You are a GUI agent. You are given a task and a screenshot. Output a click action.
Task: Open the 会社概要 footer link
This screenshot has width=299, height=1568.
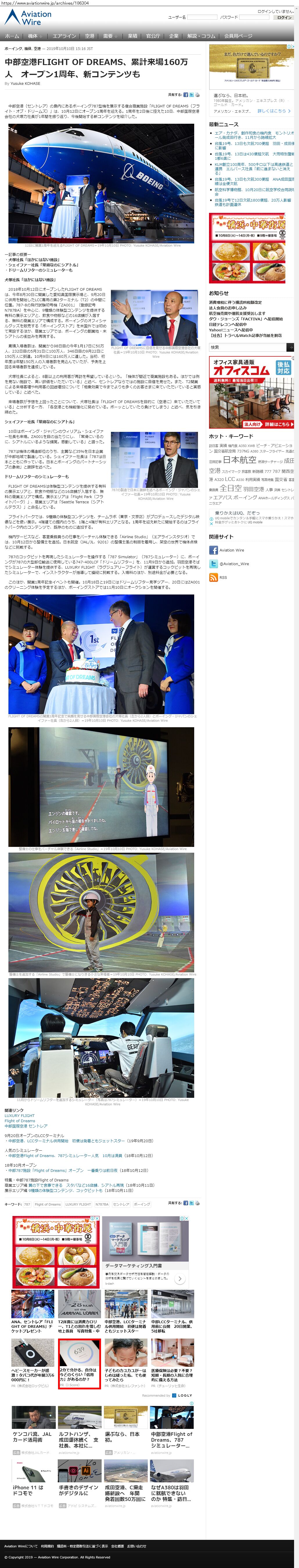118,1546
